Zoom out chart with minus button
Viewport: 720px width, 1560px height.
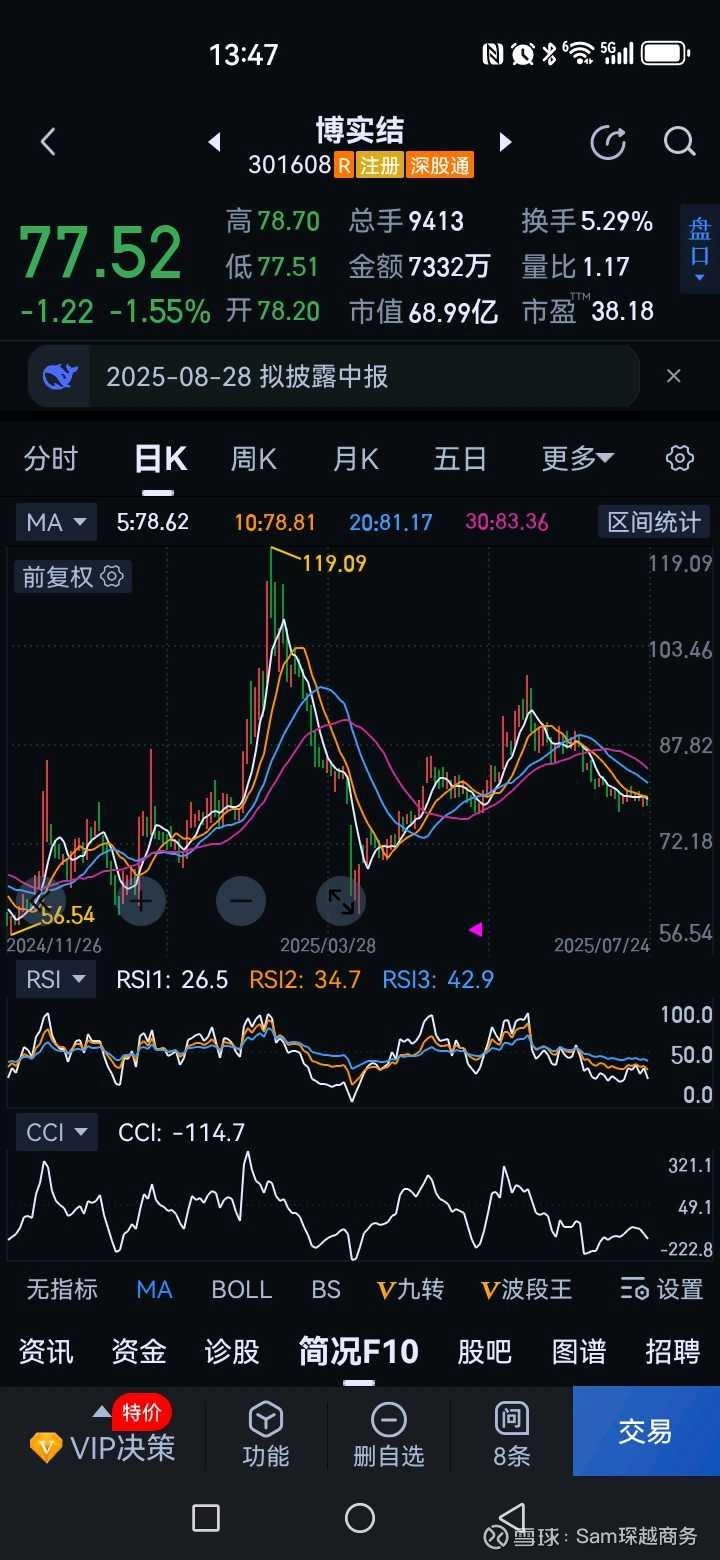point(241,901)
